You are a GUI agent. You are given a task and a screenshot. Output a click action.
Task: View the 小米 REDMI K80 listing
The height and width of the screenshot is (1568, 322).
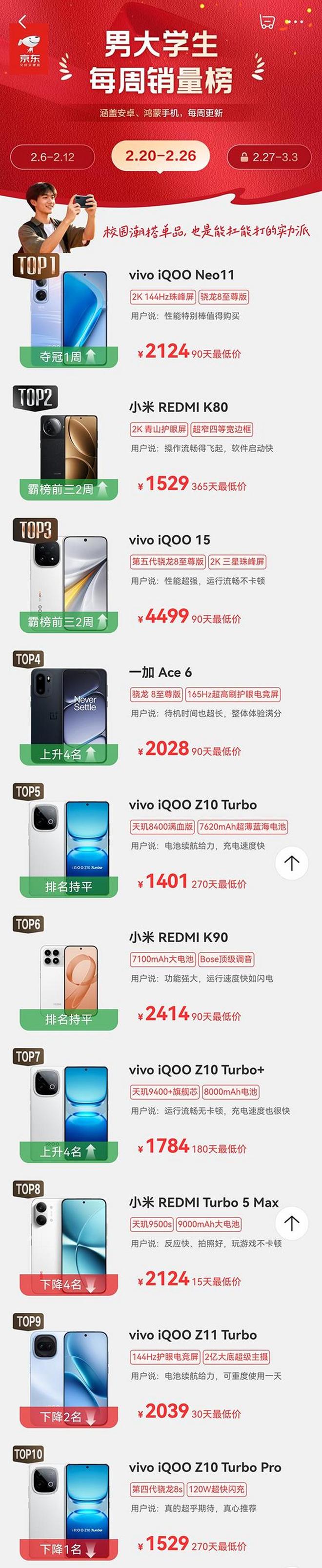click(179, 407)
